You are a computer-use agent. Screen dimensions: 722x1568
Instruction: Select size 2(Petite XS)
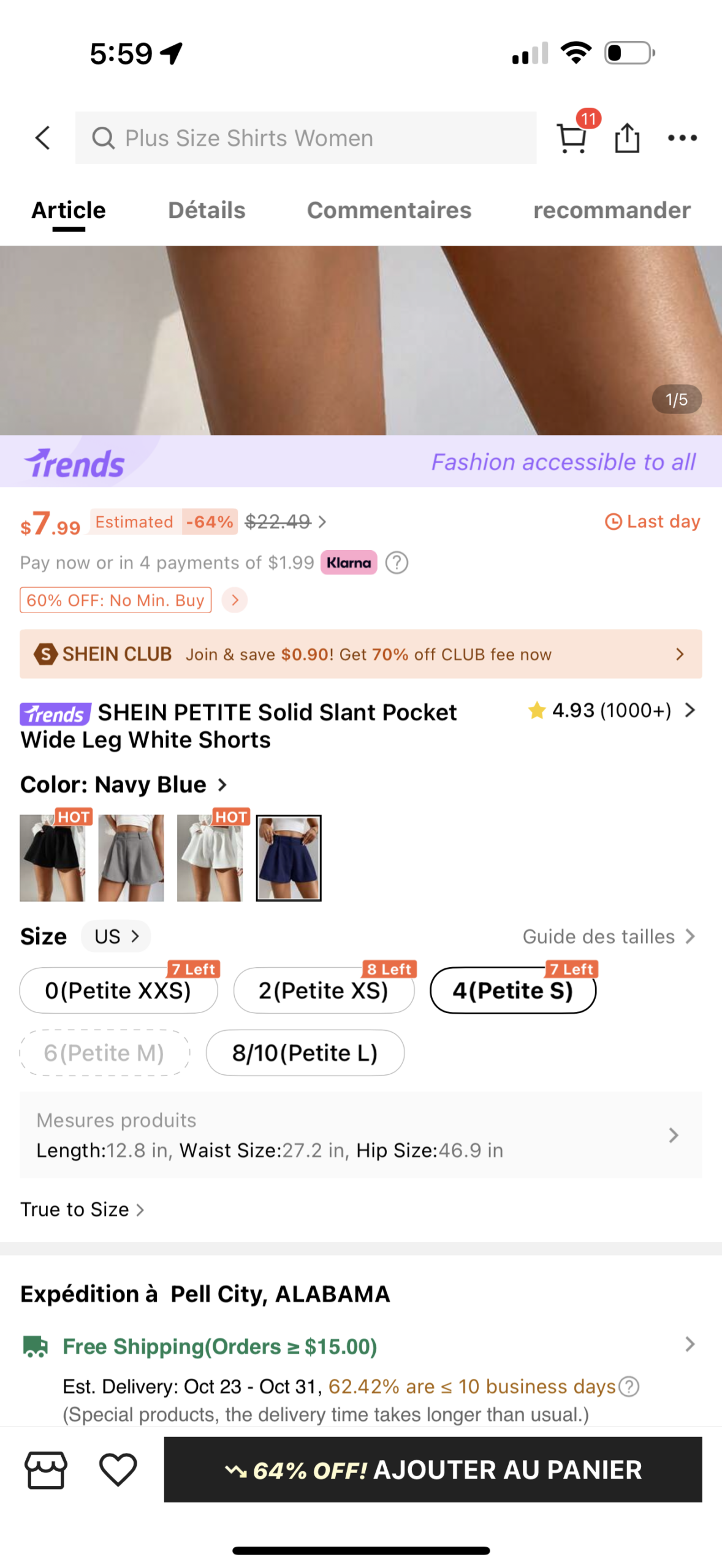pos(324,990)
